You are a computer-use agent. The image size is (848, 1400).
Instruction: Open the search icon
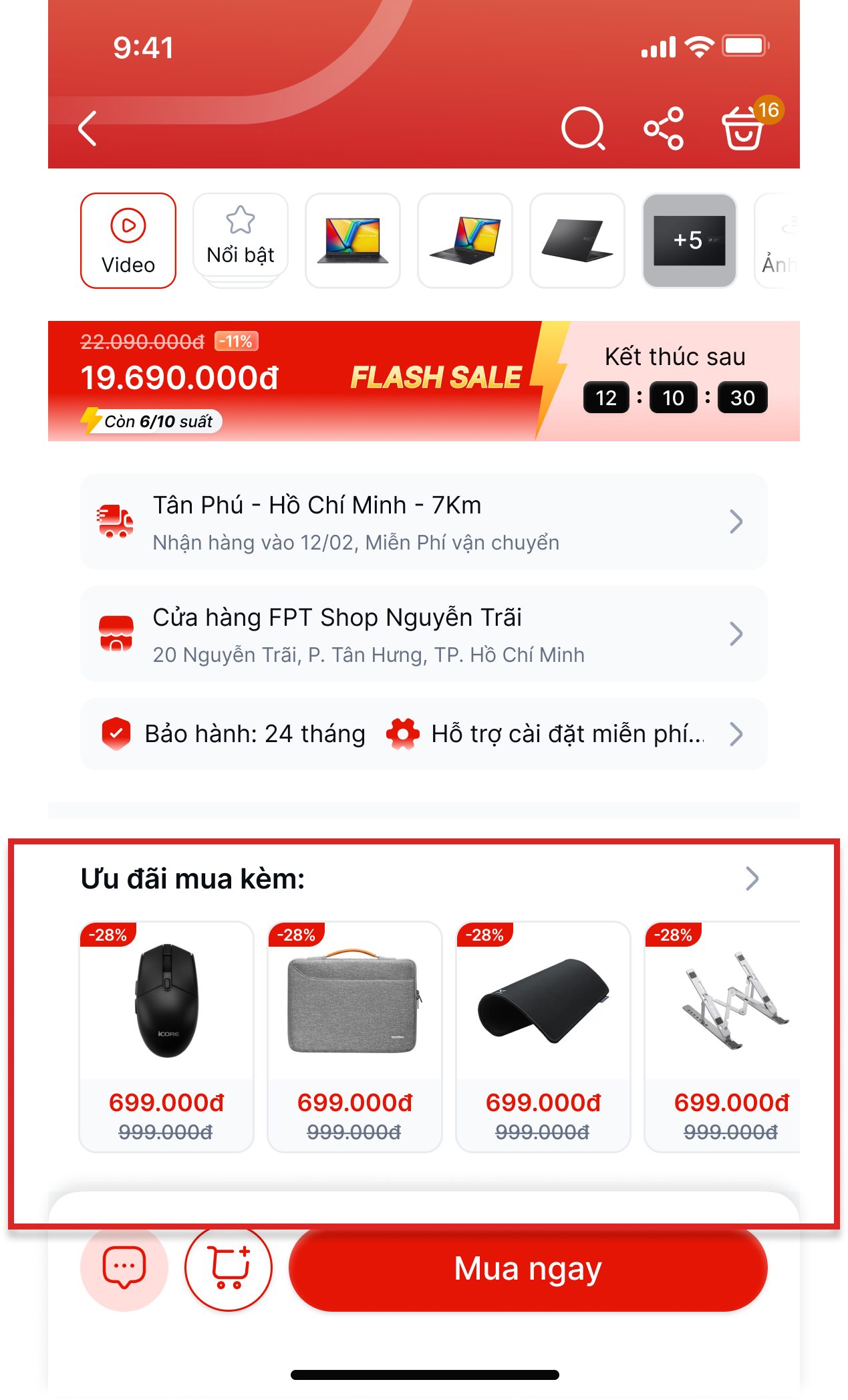tap(583, 128)
